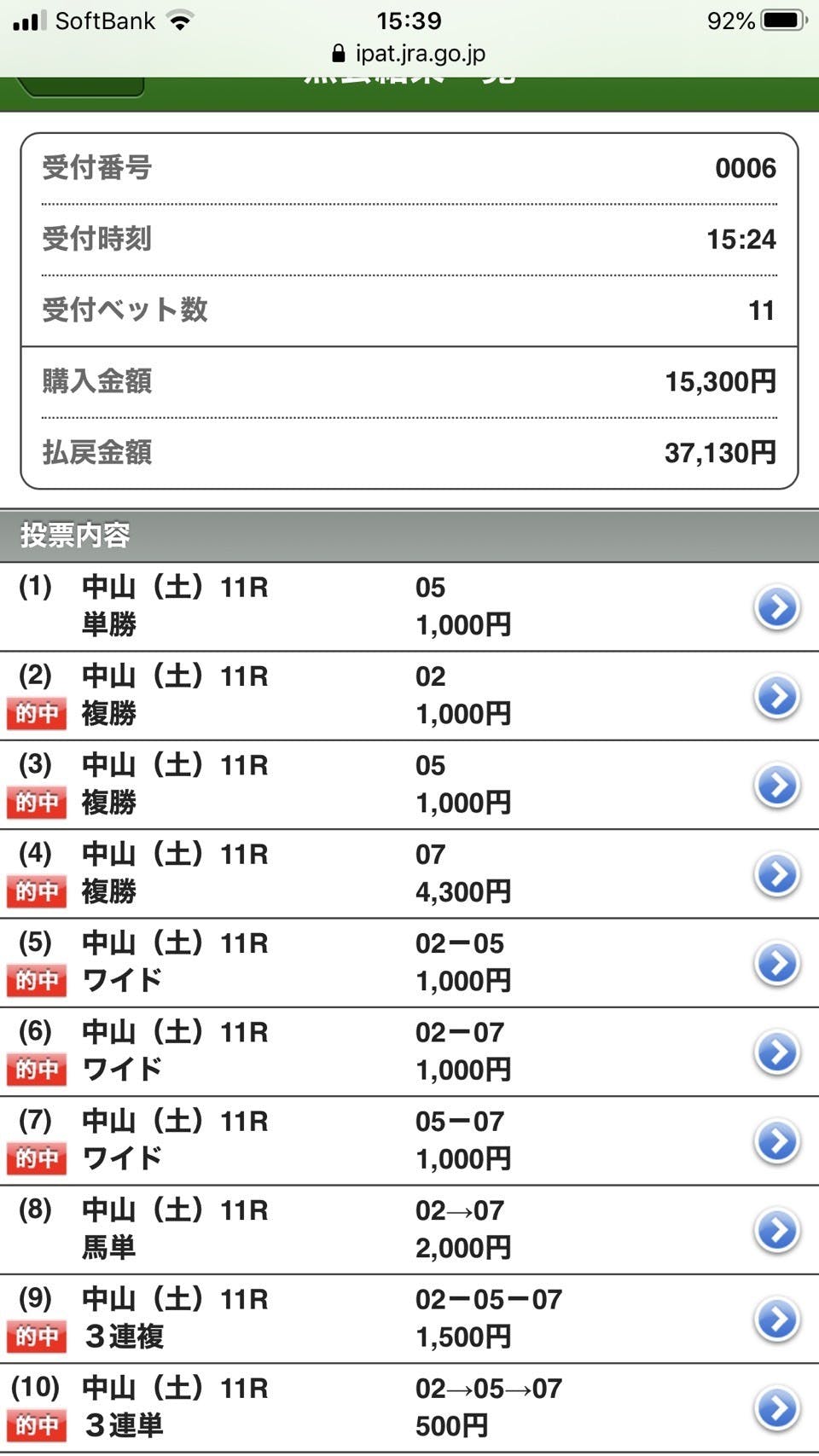Open 3連単 02→05→07 bet details
Image resolution: width=819 pixels, height=1456 pixels.
point(777,1408)
